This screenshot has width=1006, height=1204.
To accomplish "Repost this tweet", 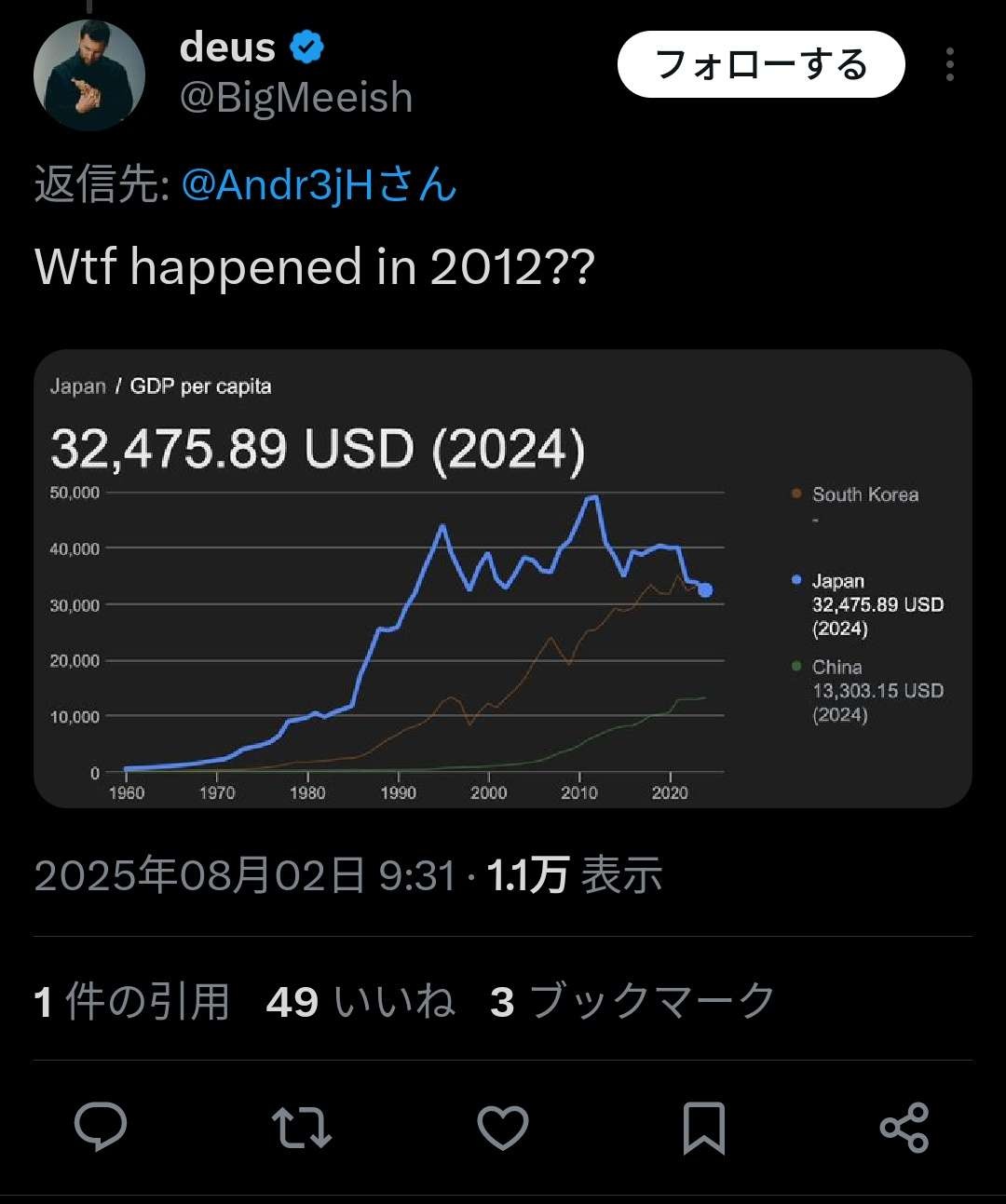I will pyautogui.click(x=301, y=1127).
